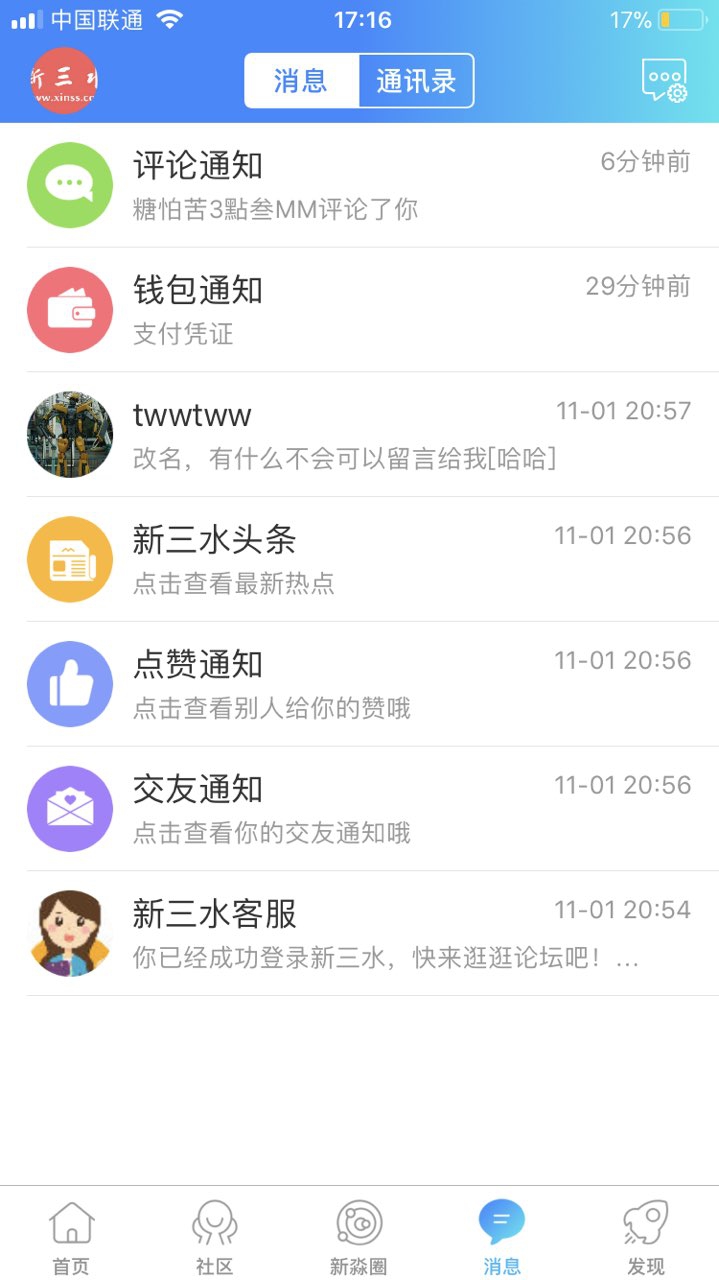This screenshot has width=719, height=1280.
Task: Open 钱包通知 payment message
Action: (360, 310)
